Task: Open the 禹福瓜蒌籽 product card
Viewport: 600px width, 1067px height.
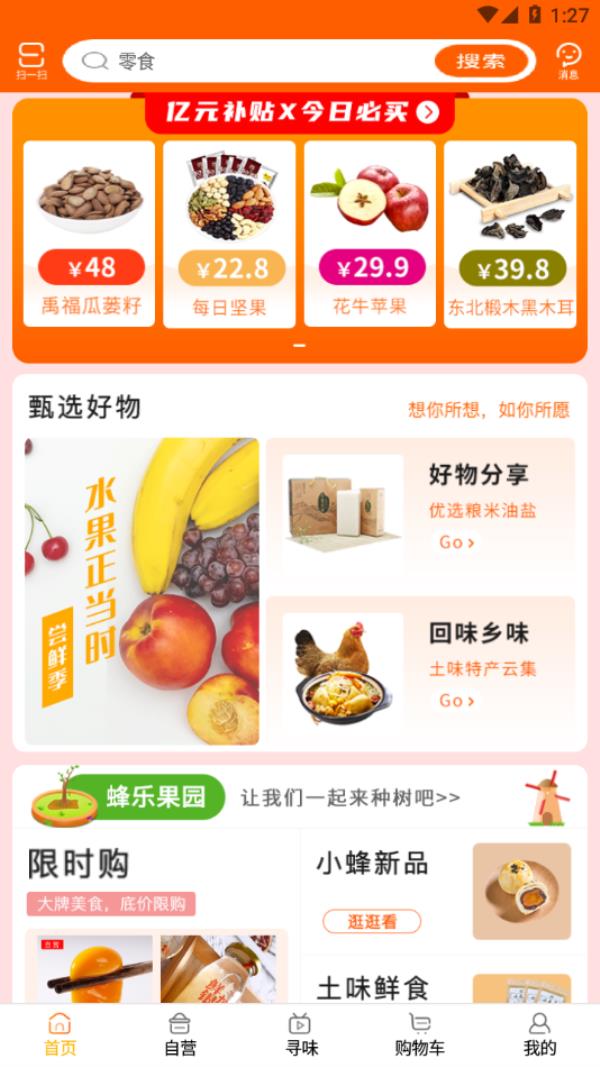Action: coord(89,233)
